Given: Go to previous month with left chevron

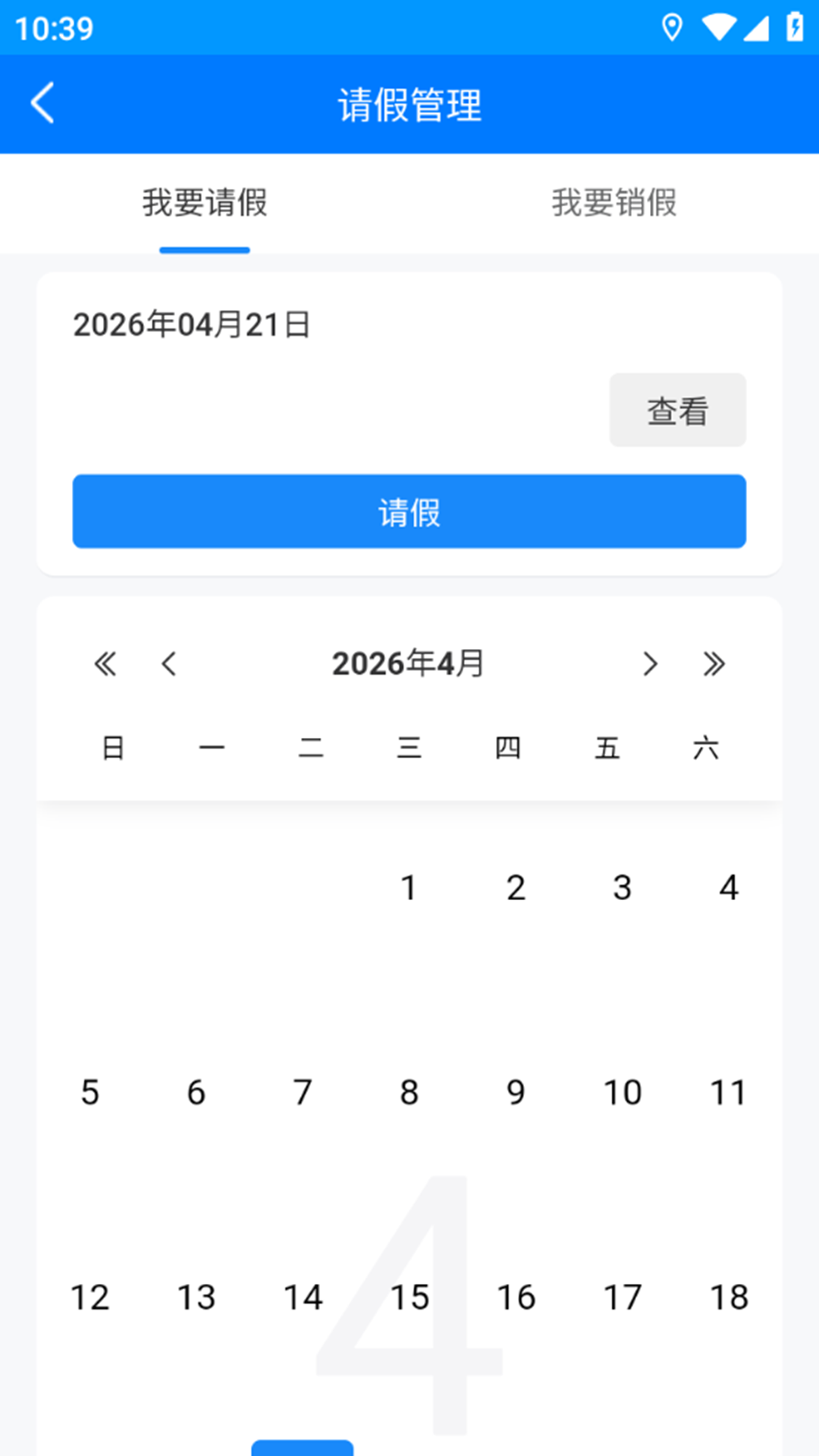Looking at the screenshot, I should point(168,664).
